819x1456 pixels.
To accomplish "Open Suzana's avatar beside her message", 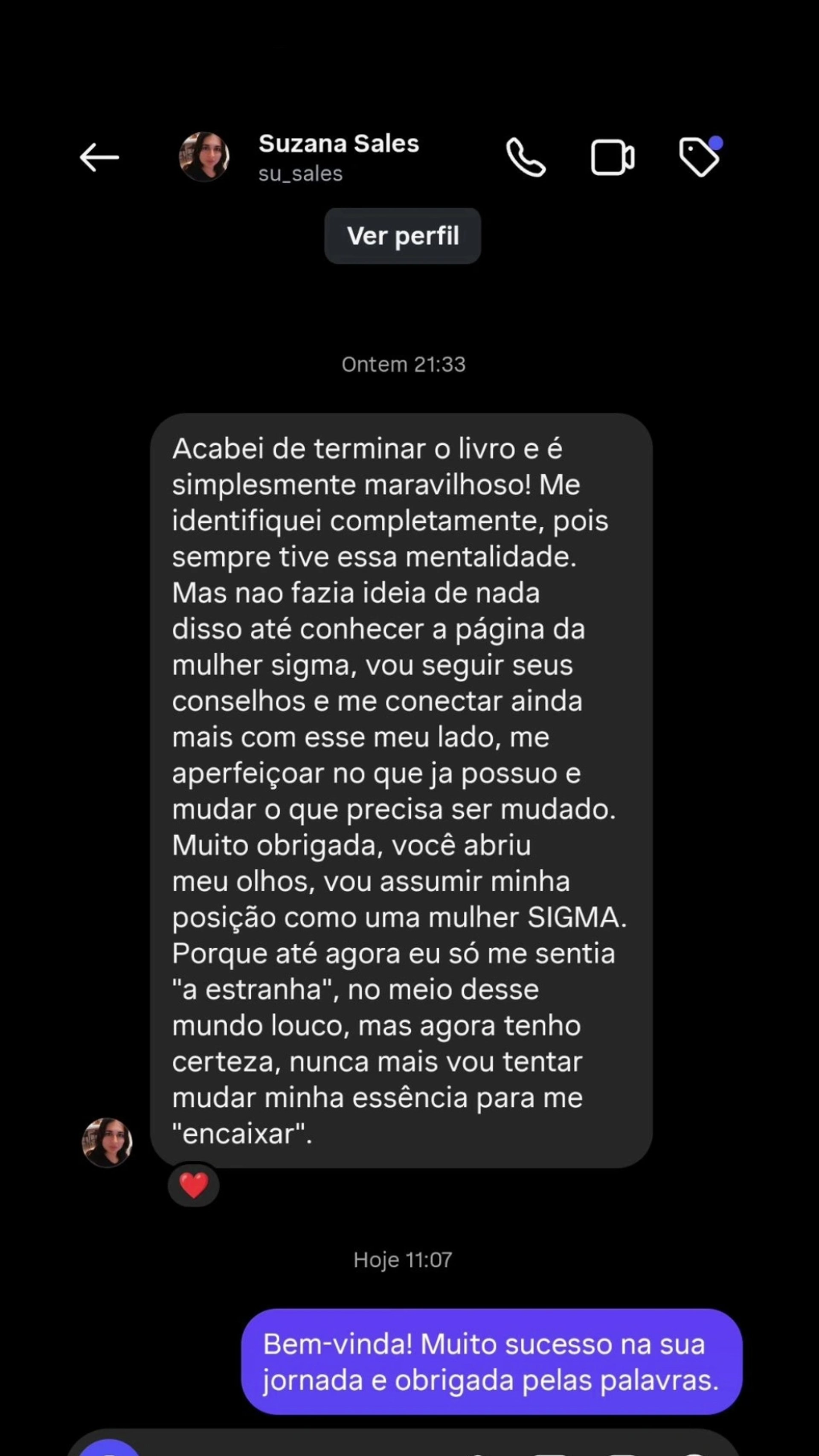I will click(107, 1142).
